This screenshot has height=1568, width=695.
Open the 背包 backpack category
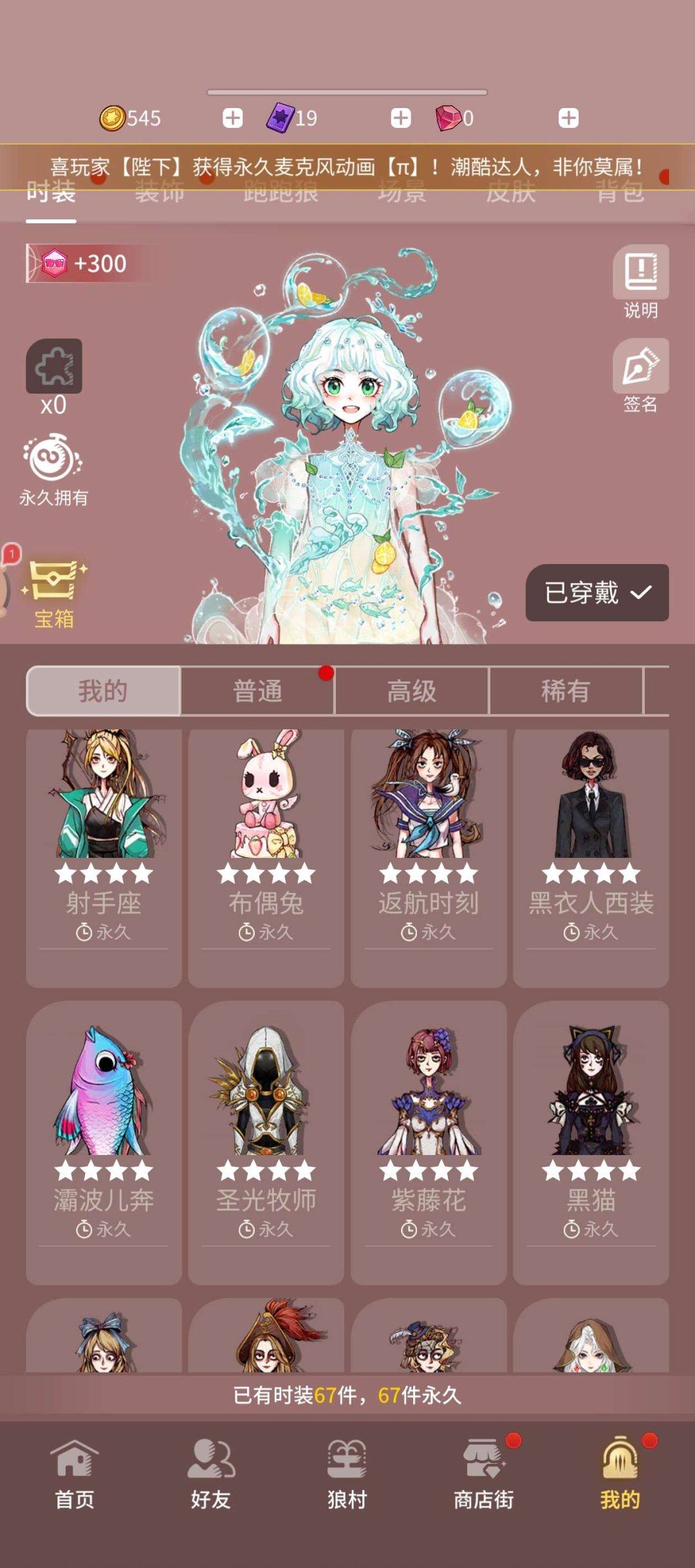click(x=620, y=193)
